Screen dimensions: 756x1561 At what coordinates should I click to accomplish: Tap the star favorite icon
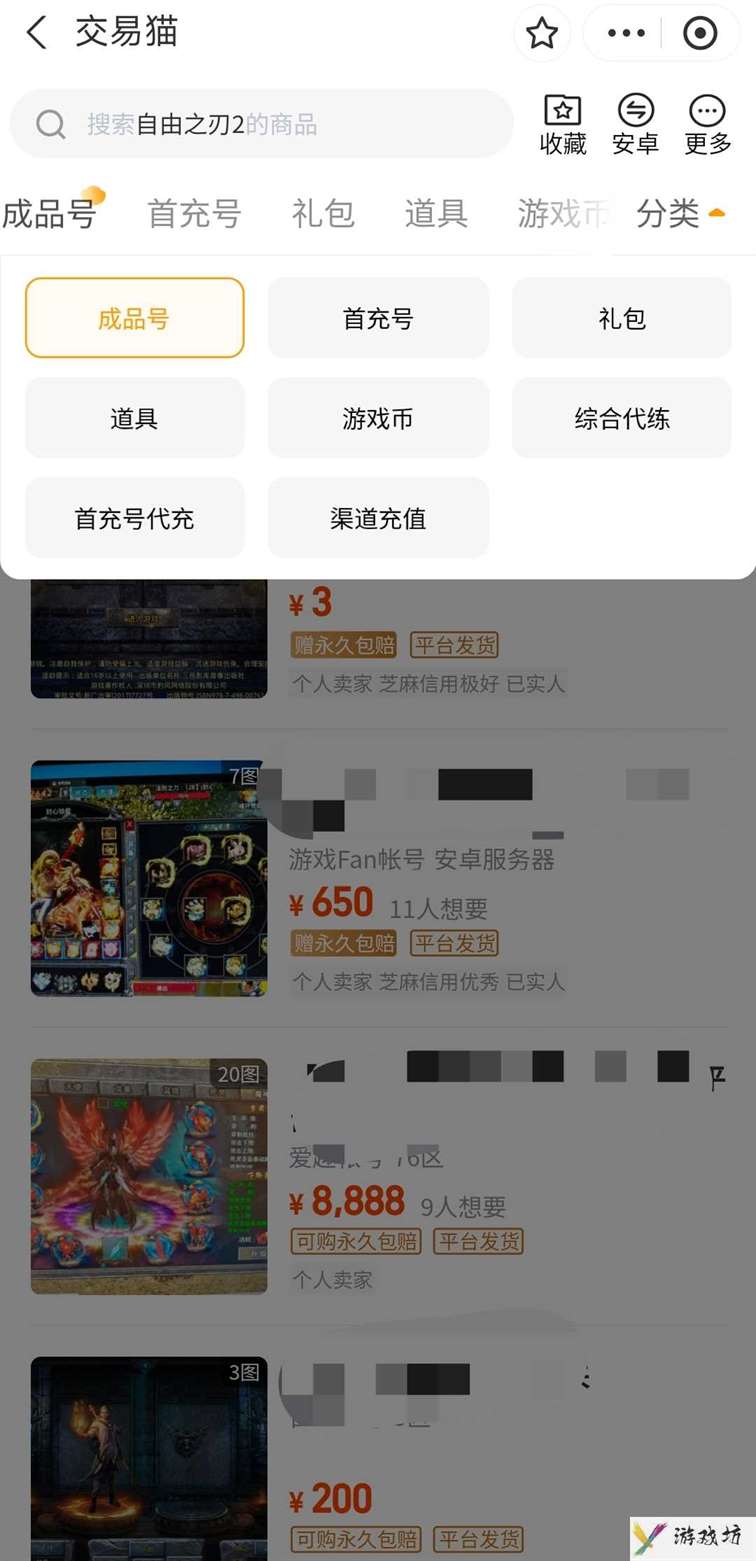[x=542, y=33]
